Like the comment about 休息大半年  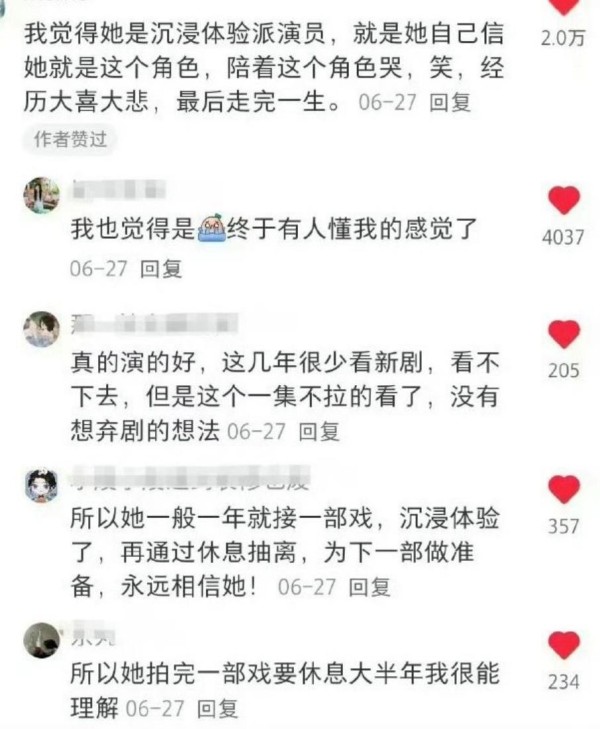(x=564, y=645)
